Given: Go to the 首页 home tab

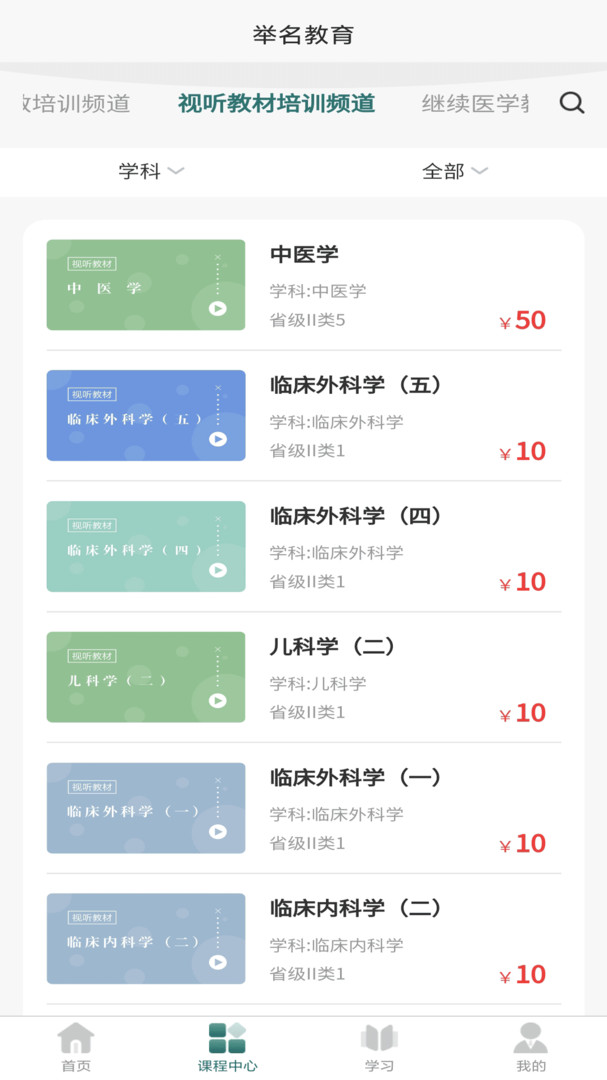Looking at the screenshot, I should pos(76,1047).
